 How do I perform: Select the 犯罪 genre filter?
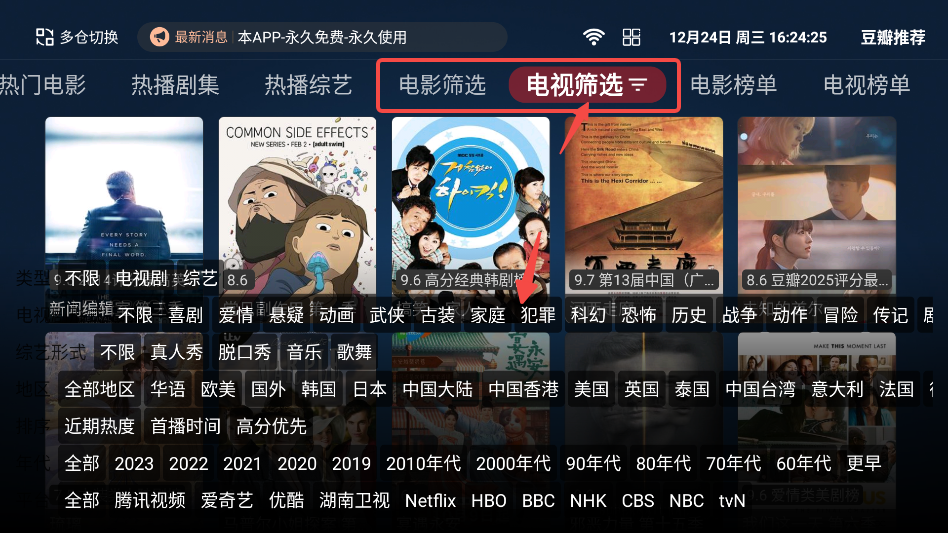point(538,315)
